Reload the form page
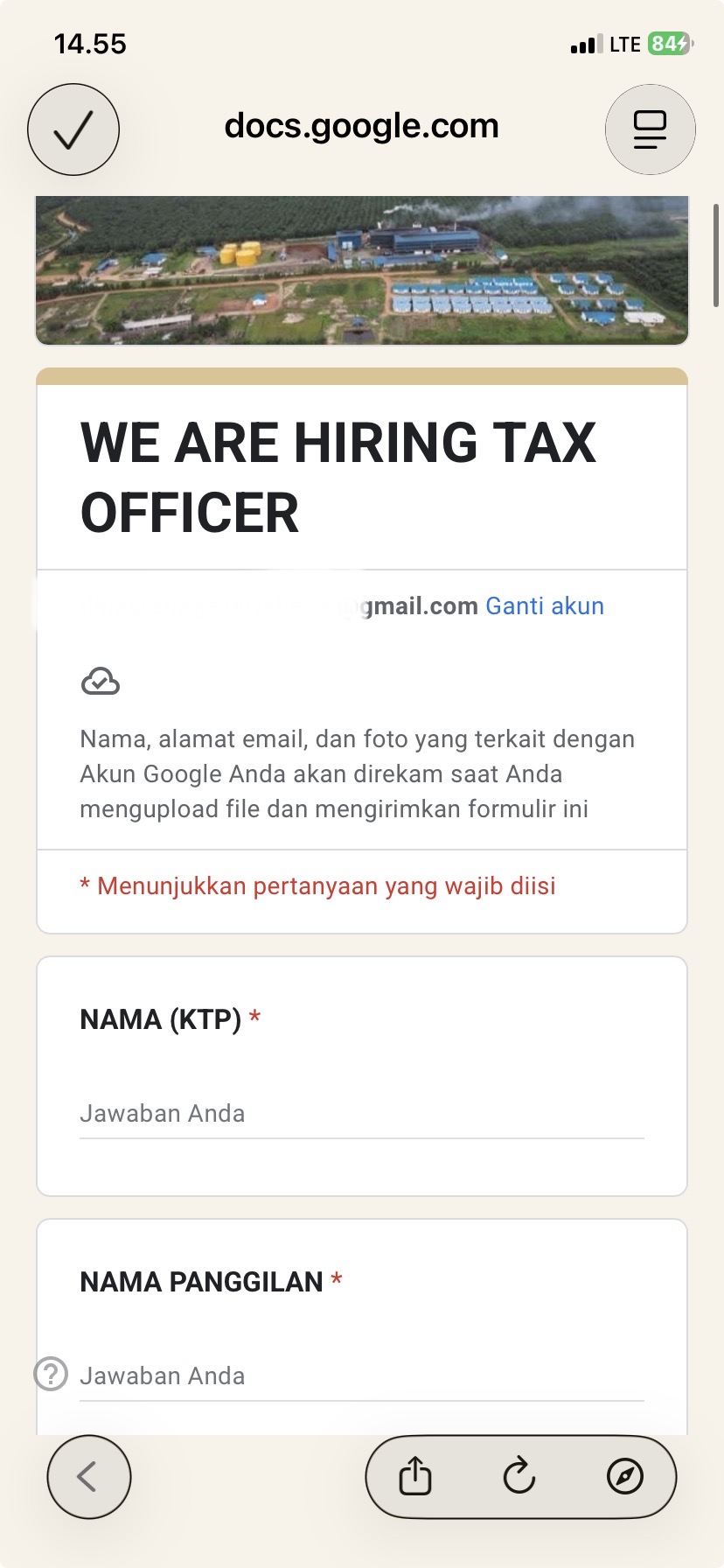The image size is (724, 1568). click(x=519, y=1477)
